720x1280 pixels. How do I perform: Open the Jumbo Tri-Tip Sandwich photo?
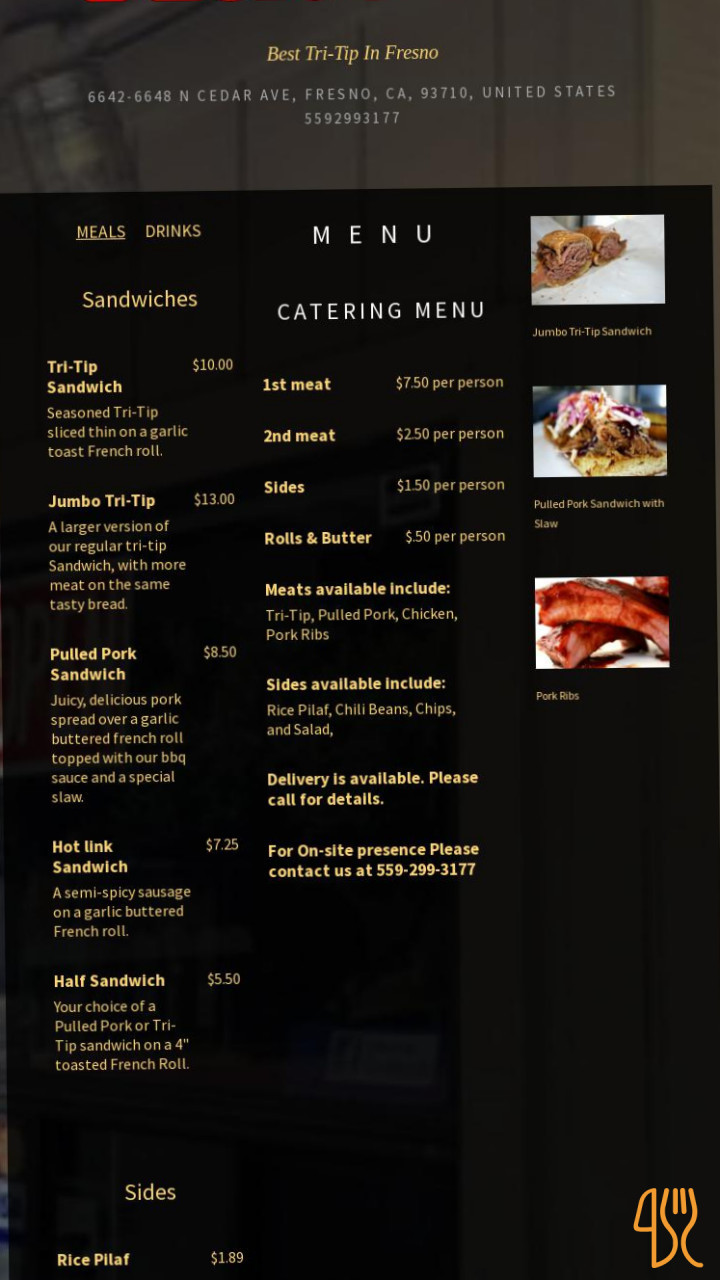[x=598, y=260]
